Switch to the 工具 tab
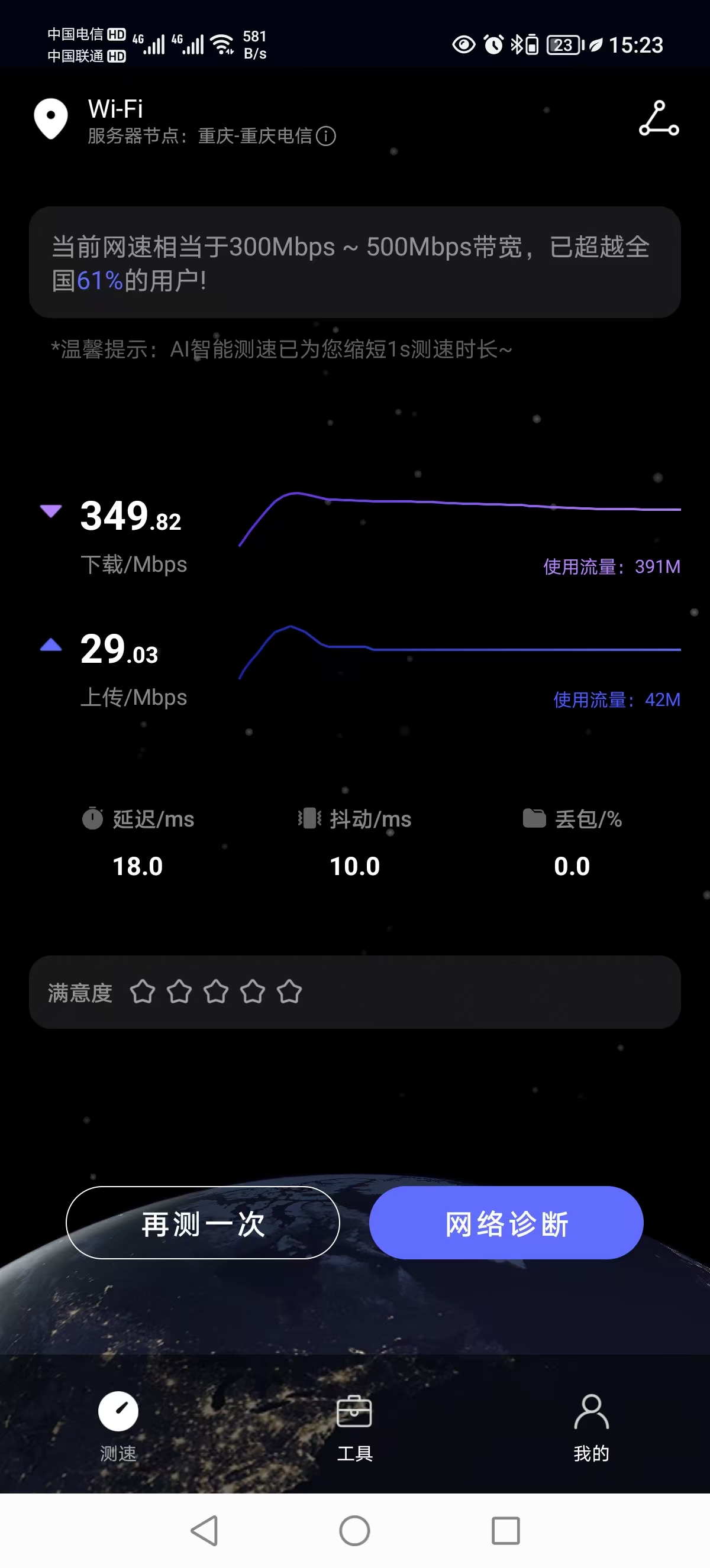 [x=354, y=1426]
